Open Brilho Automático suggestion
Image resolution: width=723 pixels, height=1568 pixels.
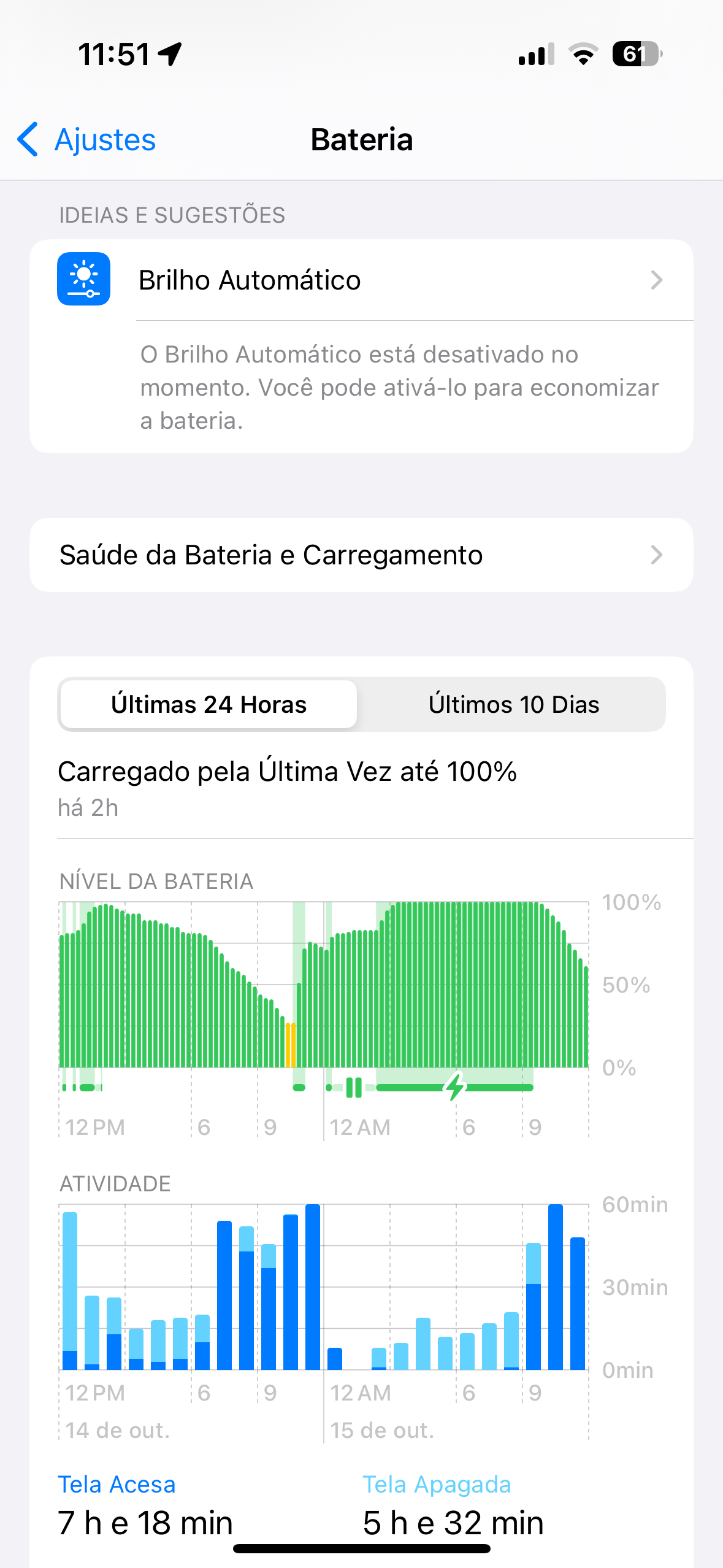(361, 280)
